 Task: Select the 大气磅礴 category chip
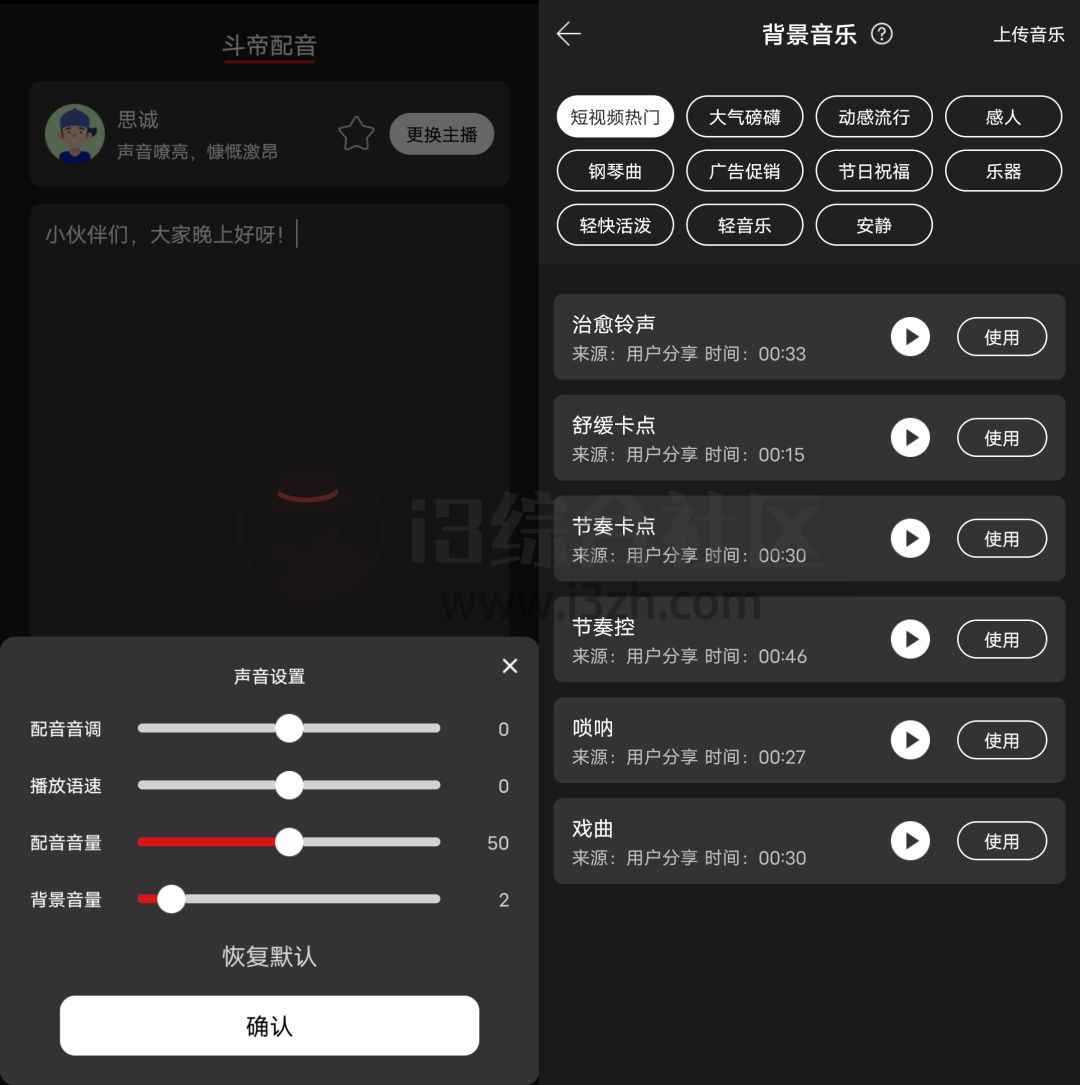click(x=744, y=117)
